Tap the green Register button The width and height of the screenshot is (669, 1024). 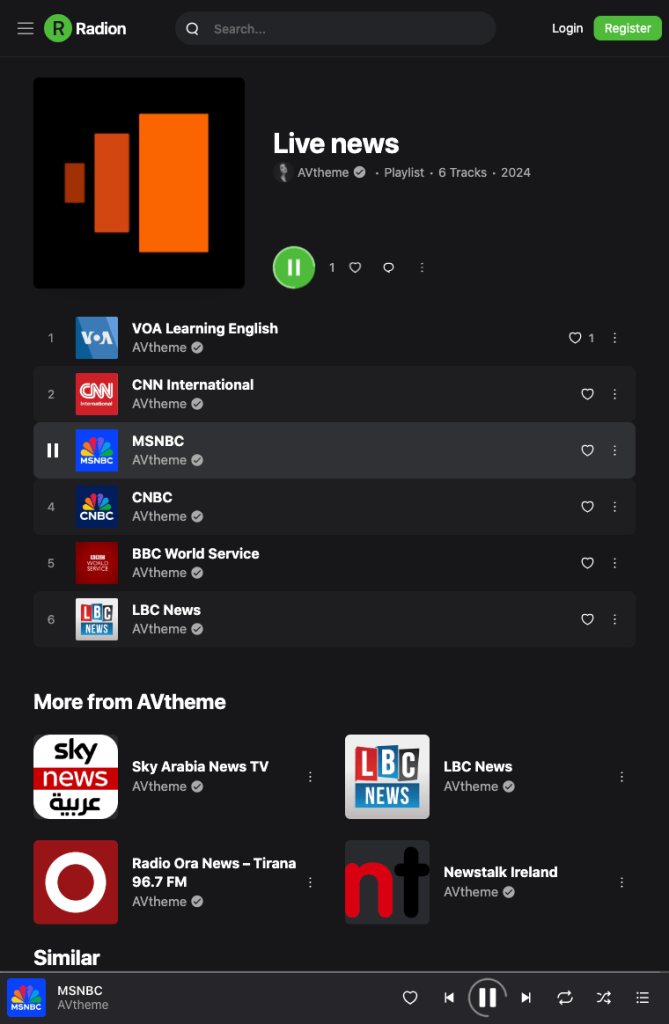click(x=627, y=28)
